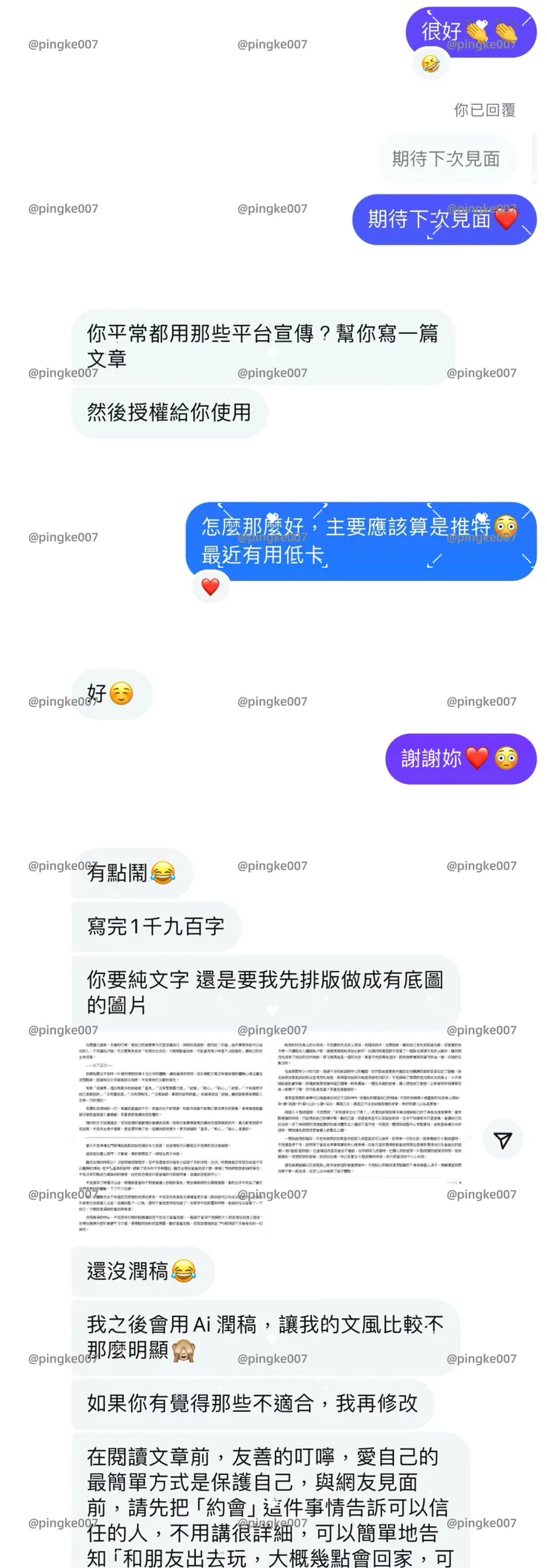This screenshot has width=547, height=1568.
Task: Tap the 你已回覆 reply indicator
Action: tap(484, 109)
